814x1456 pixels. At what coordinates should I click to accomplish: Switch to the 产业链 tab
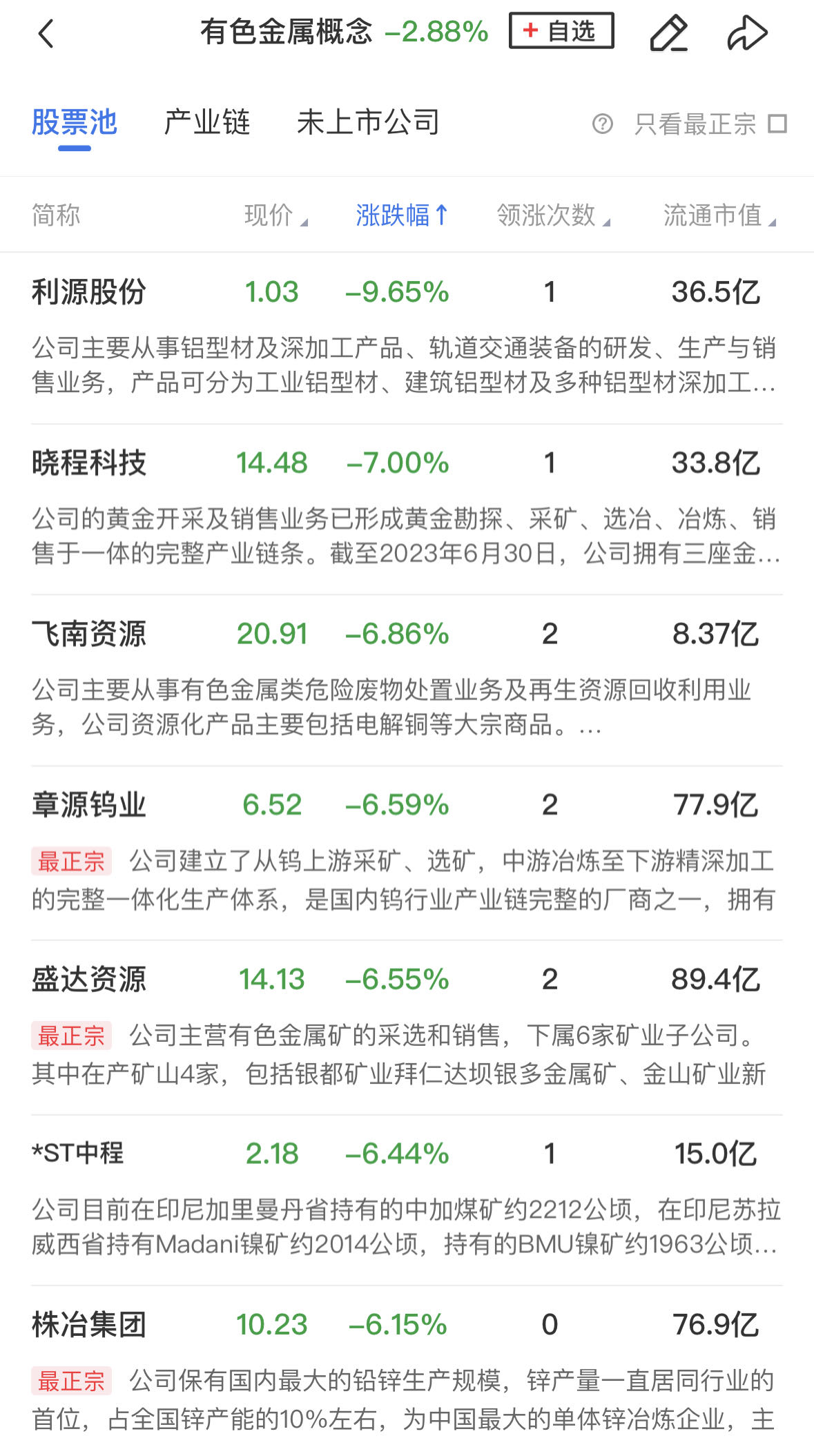206,123
